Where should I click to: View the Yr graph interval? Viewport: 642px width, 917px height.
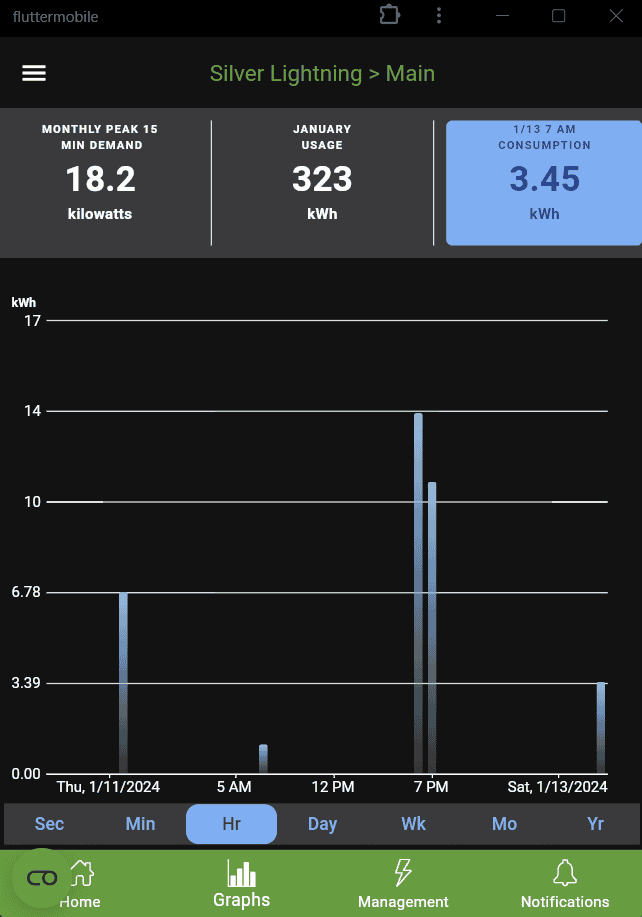[595, 824]
